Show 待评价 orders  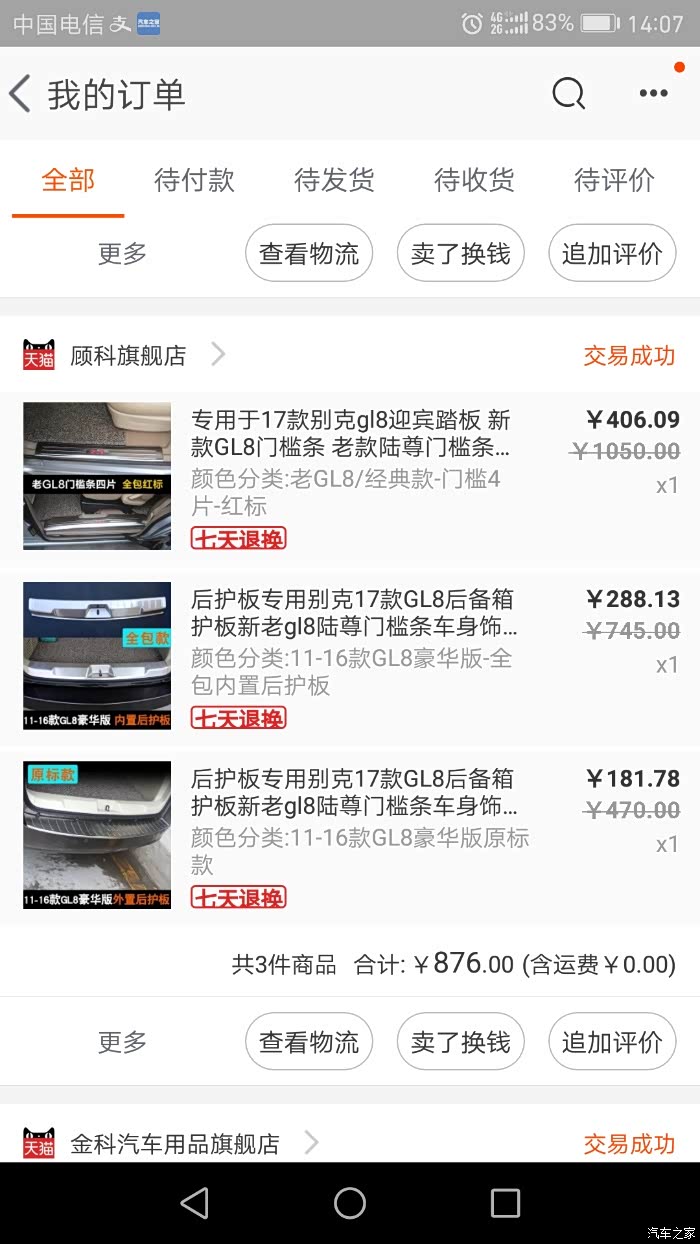(x=614, y=180)
